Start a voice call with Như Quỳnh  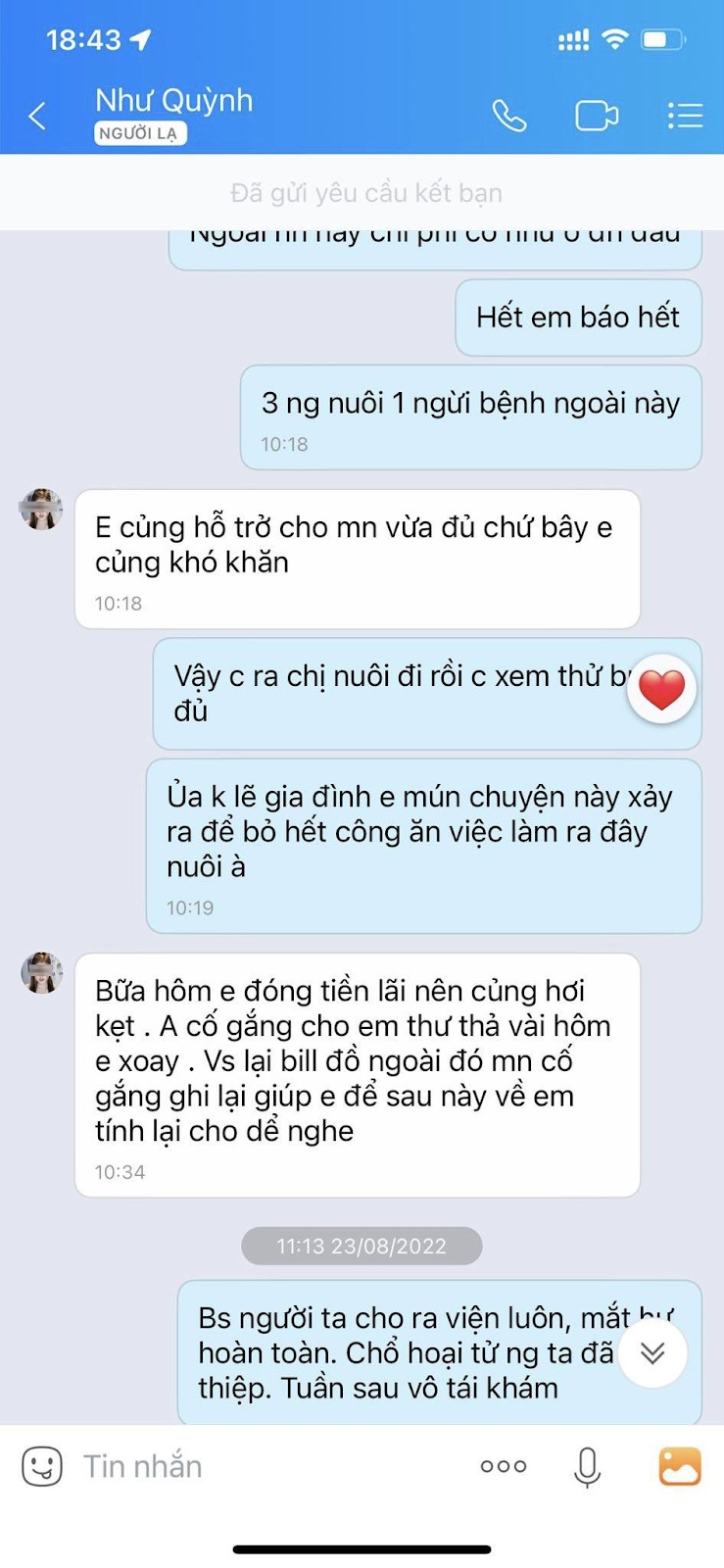(508, 116)
